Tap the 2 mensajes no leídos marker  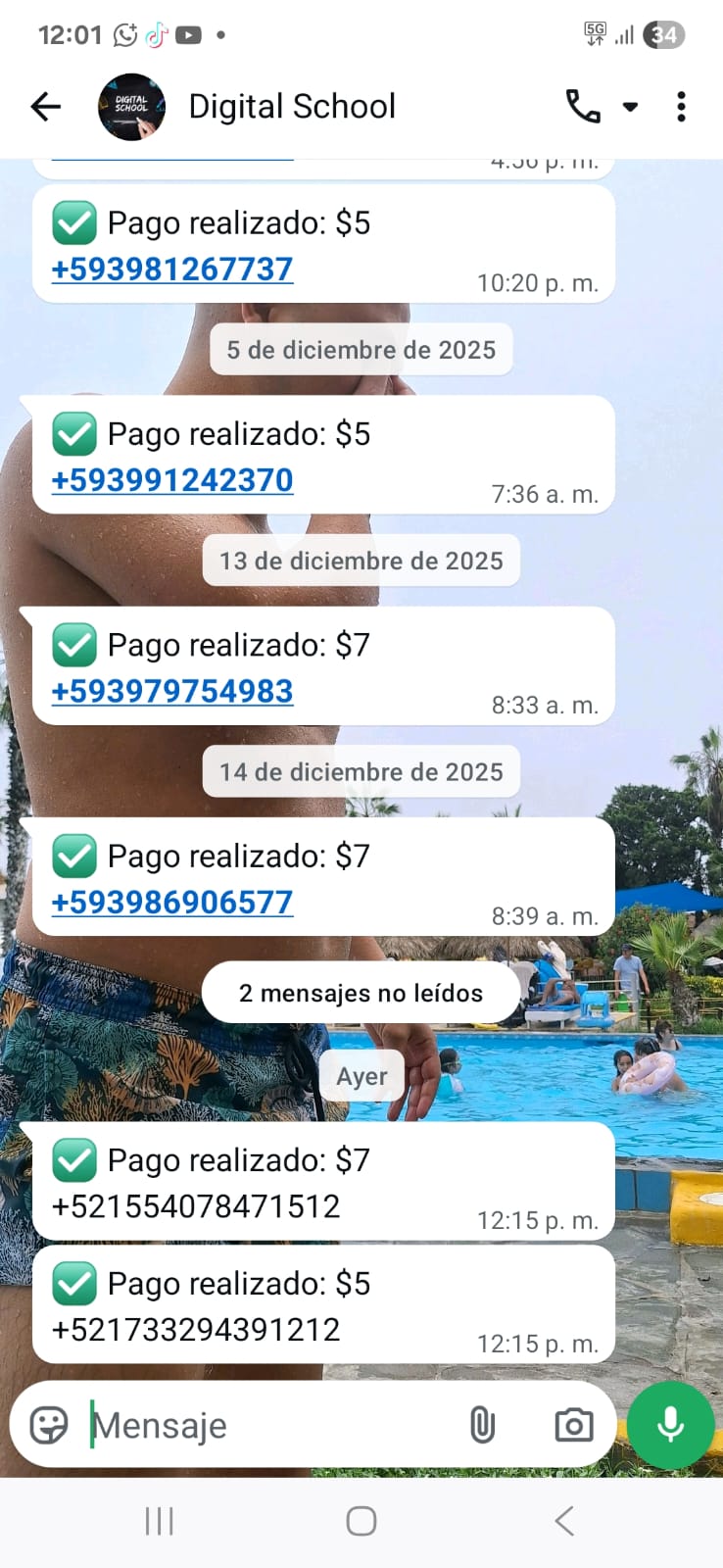[361, 992]
